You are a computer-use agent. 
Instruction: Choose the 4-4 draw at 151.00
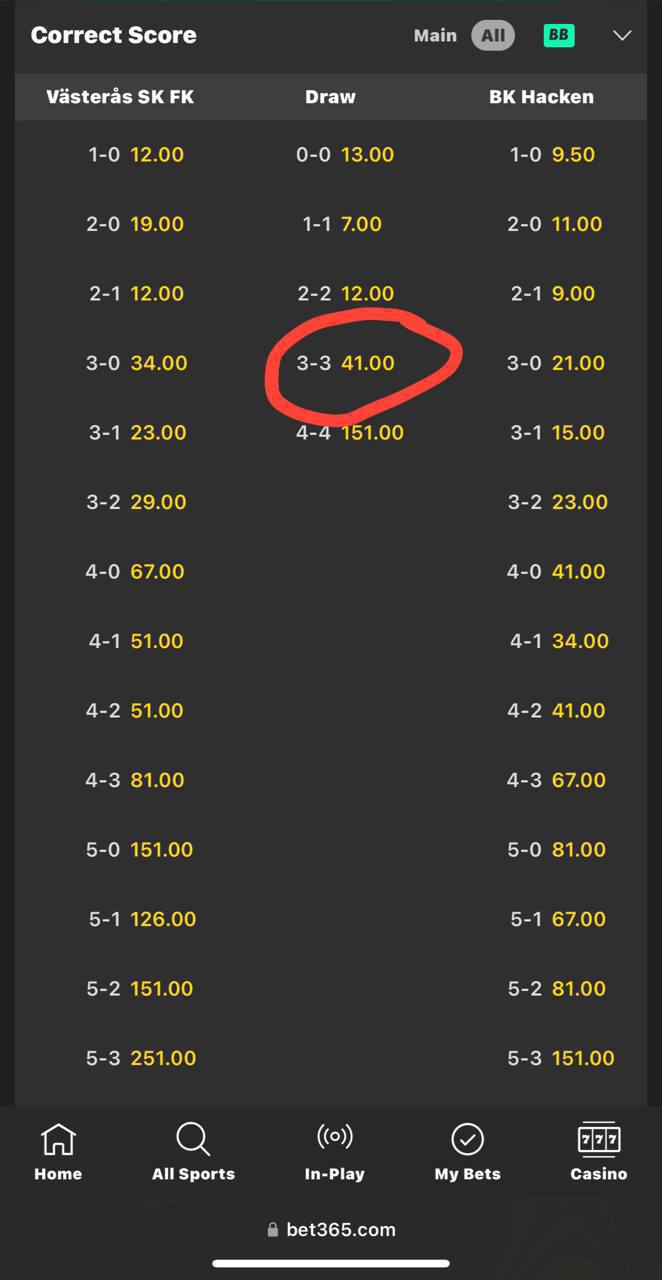click(x=349, y=433)
